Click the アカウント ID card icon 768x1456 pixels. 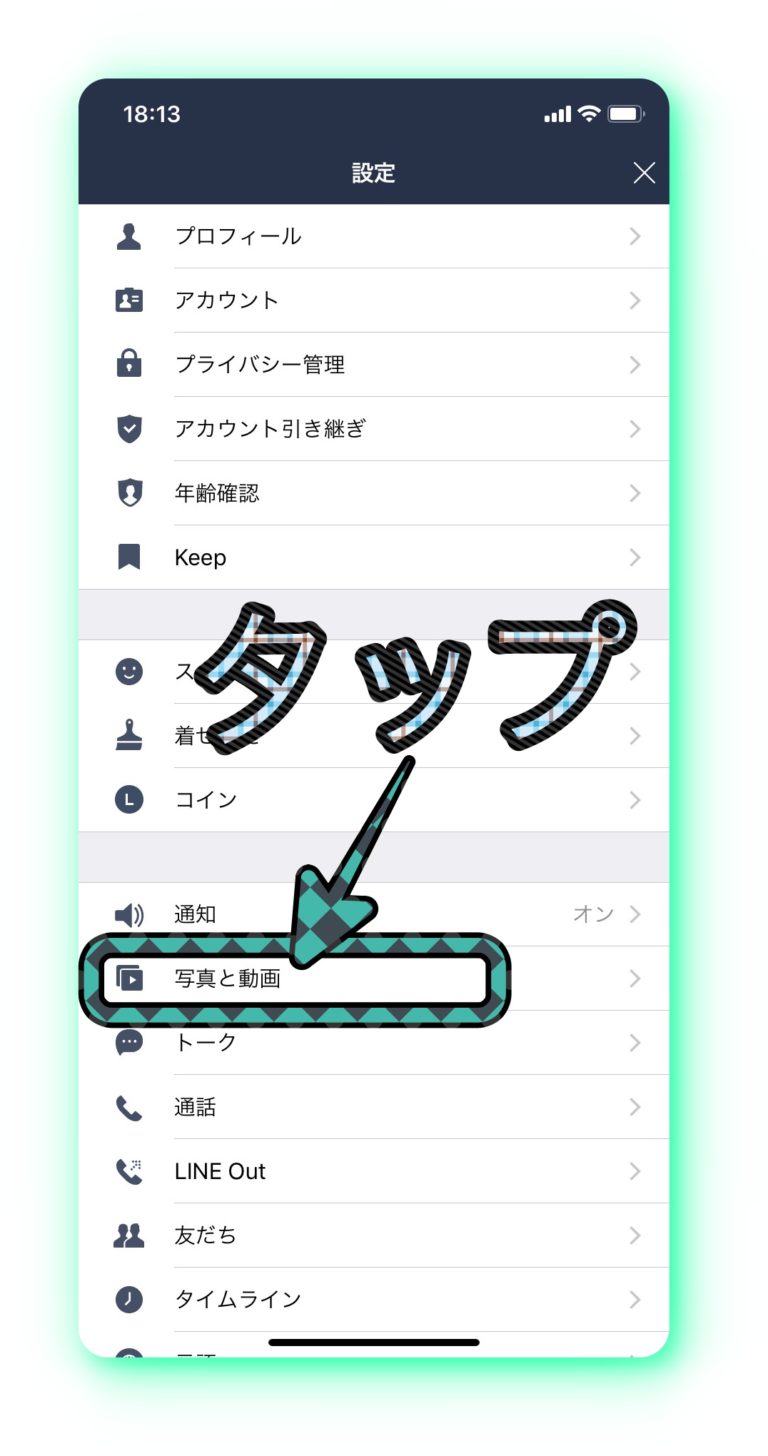tap(129, 300)
